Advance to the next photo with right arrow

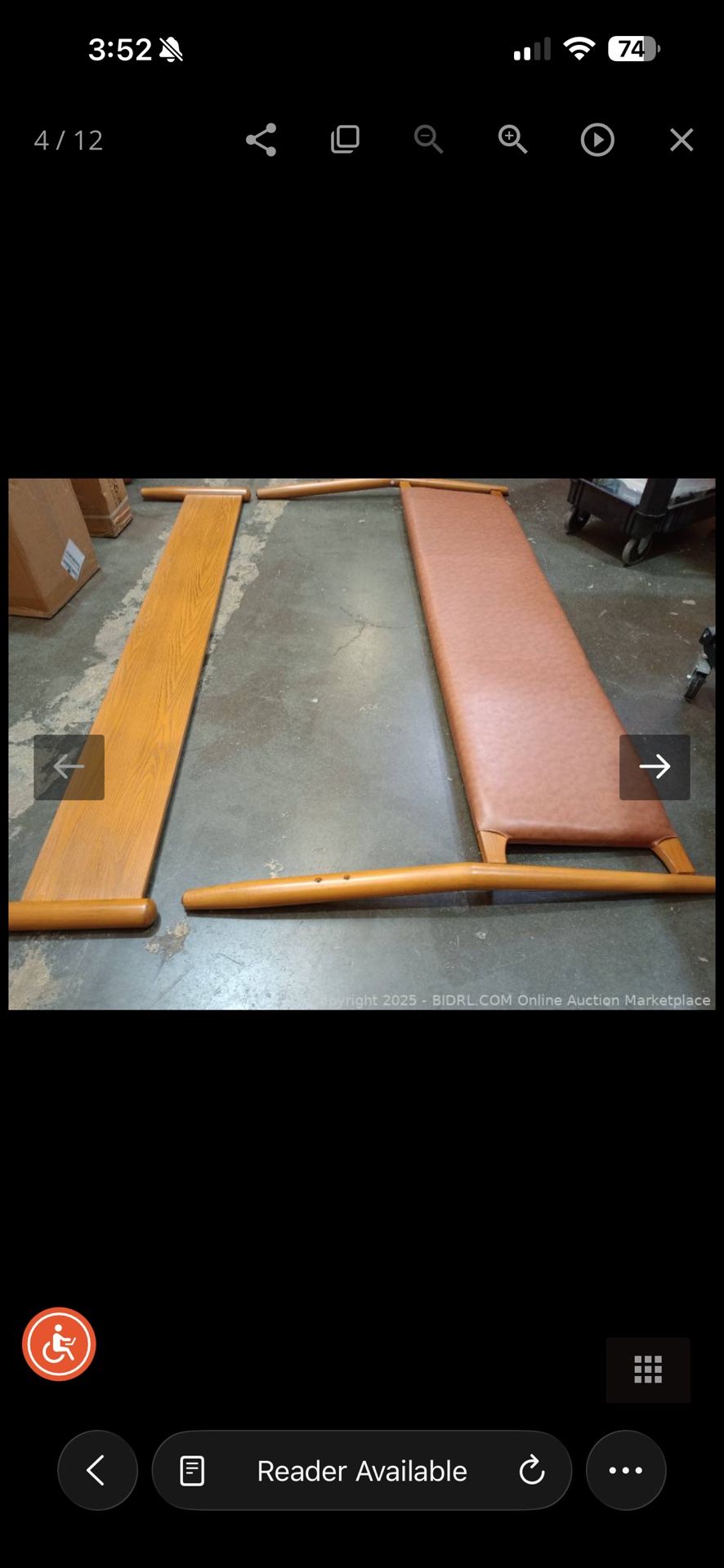click(x=654, y=767)
